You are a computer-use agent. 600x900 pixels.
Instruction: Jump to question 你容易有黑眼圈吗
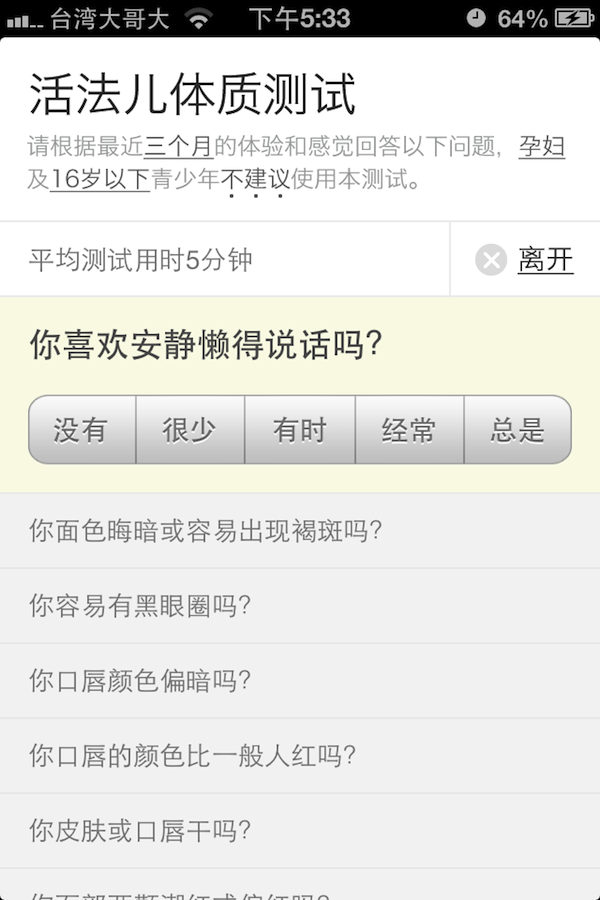coord(300,605)
